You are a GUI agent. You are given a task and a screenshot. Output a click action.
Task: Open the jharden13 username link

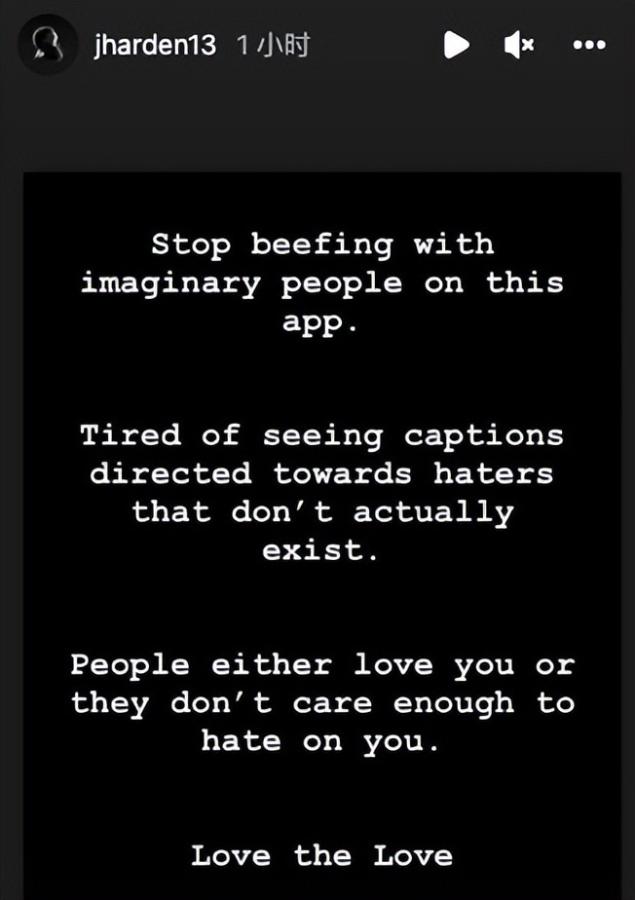pos(154,45)
